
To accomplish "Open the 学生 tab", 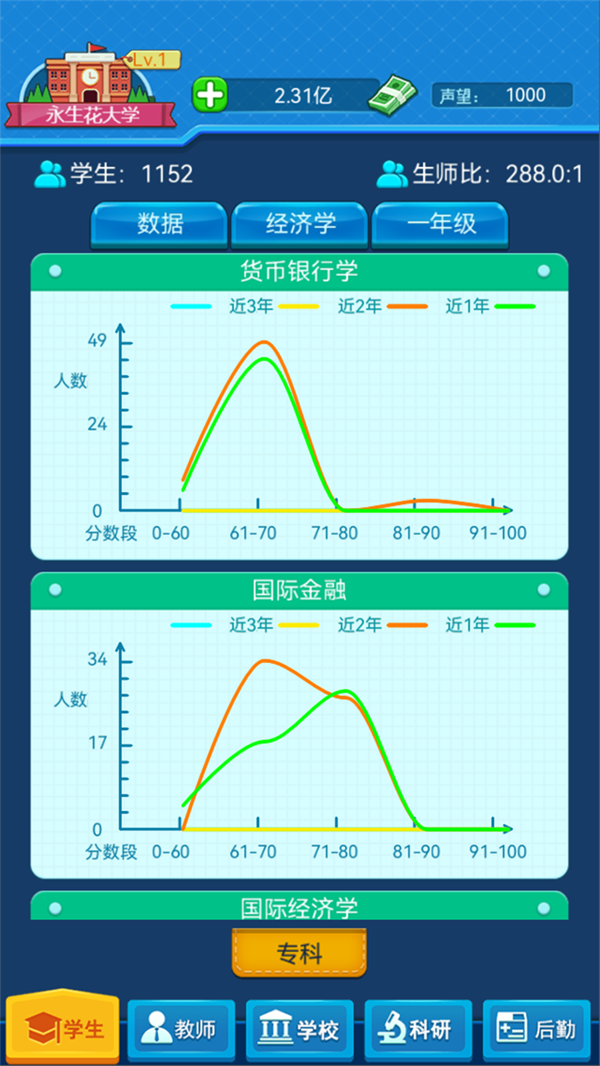I will (x=64, y=1029).
